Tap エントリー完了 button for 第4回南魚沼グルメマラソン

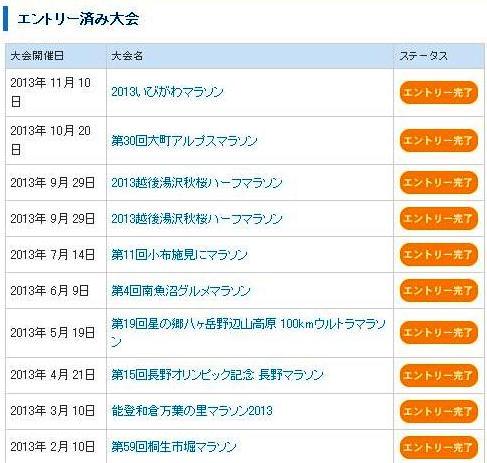[439, 291]
